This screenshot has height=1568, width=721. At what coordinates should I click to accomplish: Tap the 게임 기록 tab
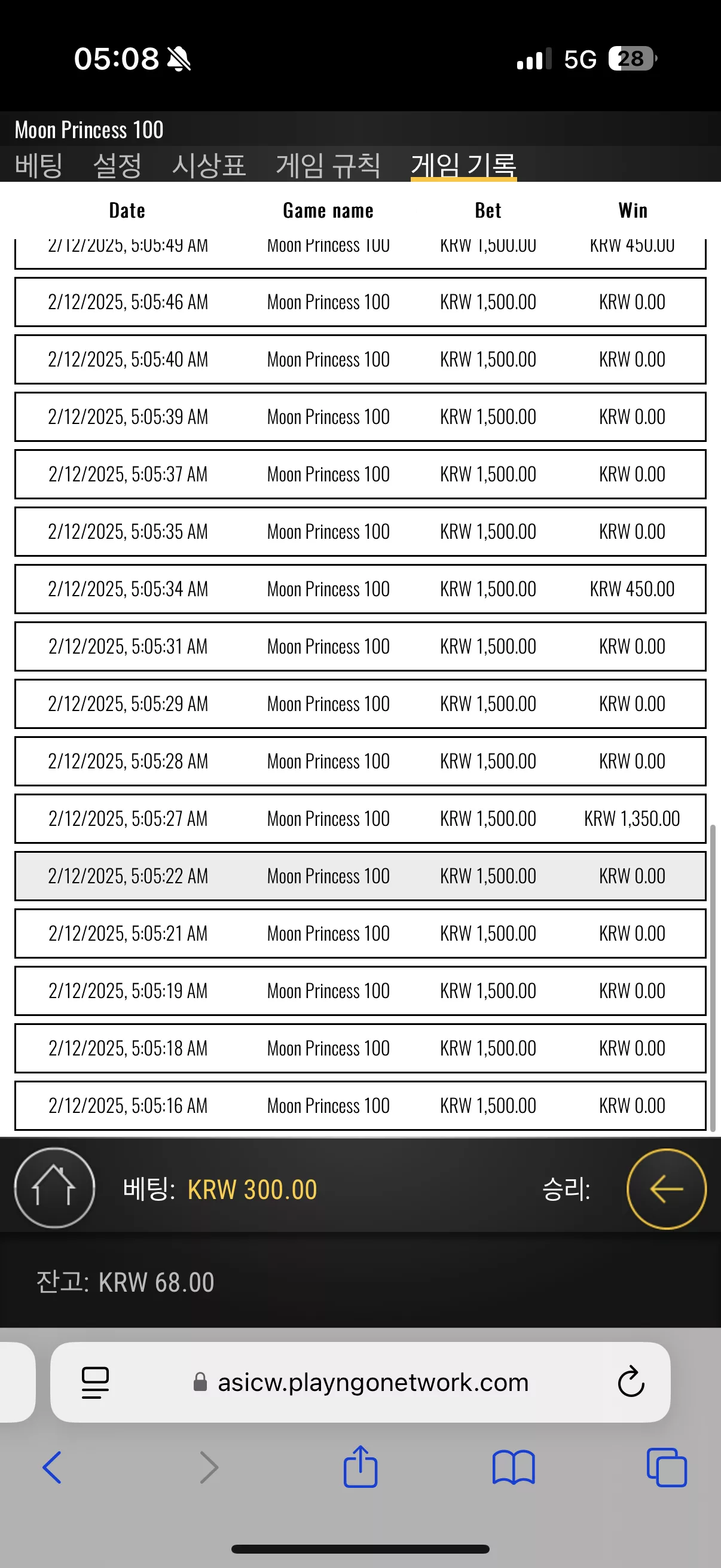(464, 165)
